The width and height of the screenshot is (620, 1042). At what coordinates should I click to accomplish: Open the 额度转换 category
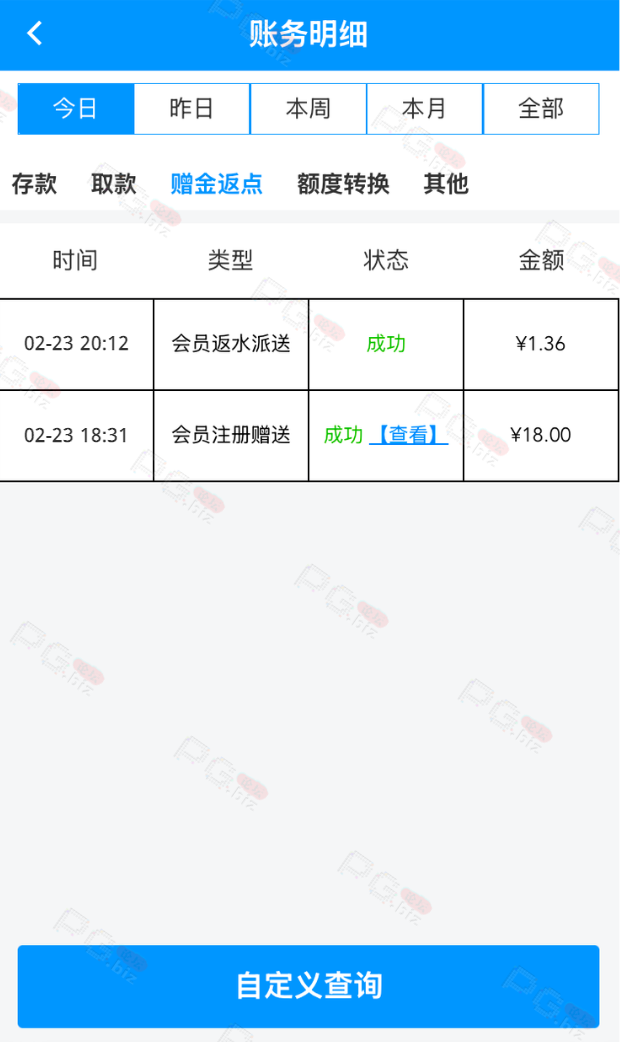pyautogui.click(x=343, y=183)
